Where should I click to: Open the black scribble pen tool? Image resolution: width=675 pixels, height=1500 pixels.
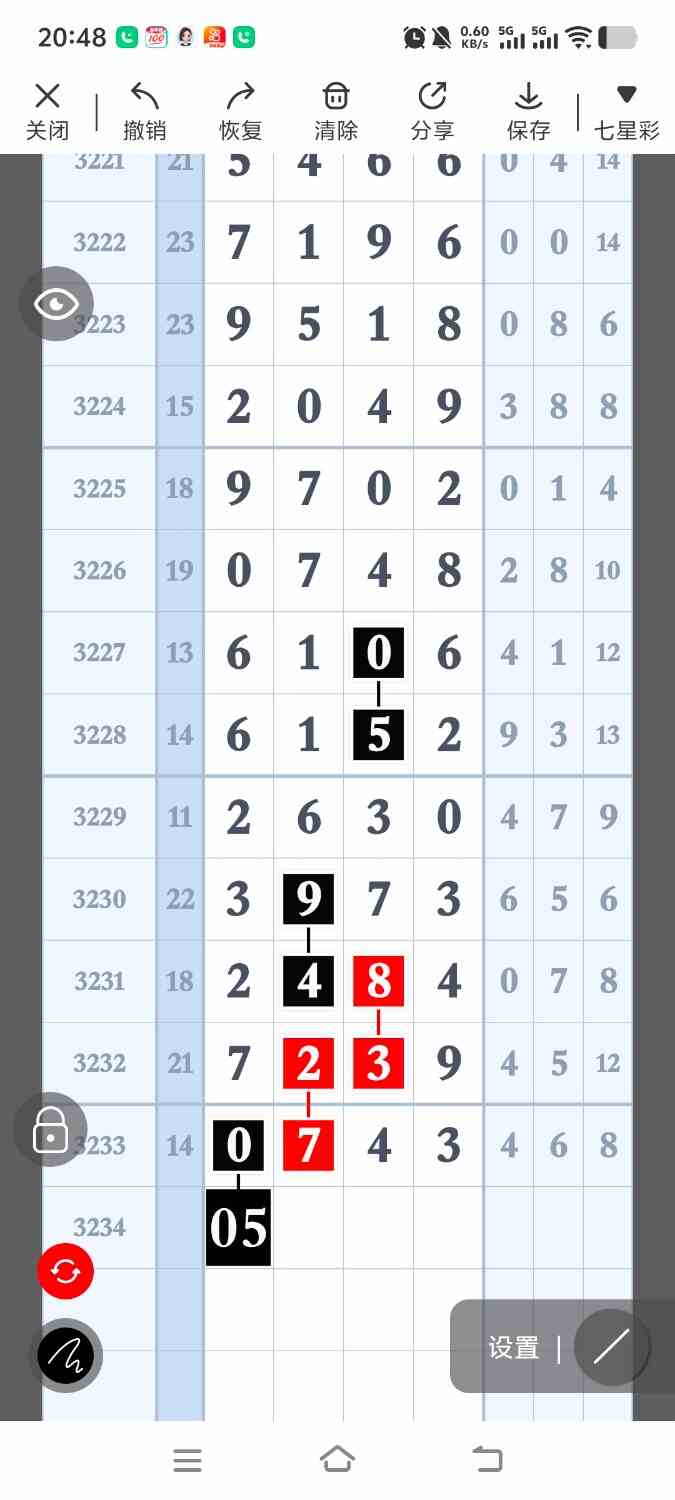66,1356
